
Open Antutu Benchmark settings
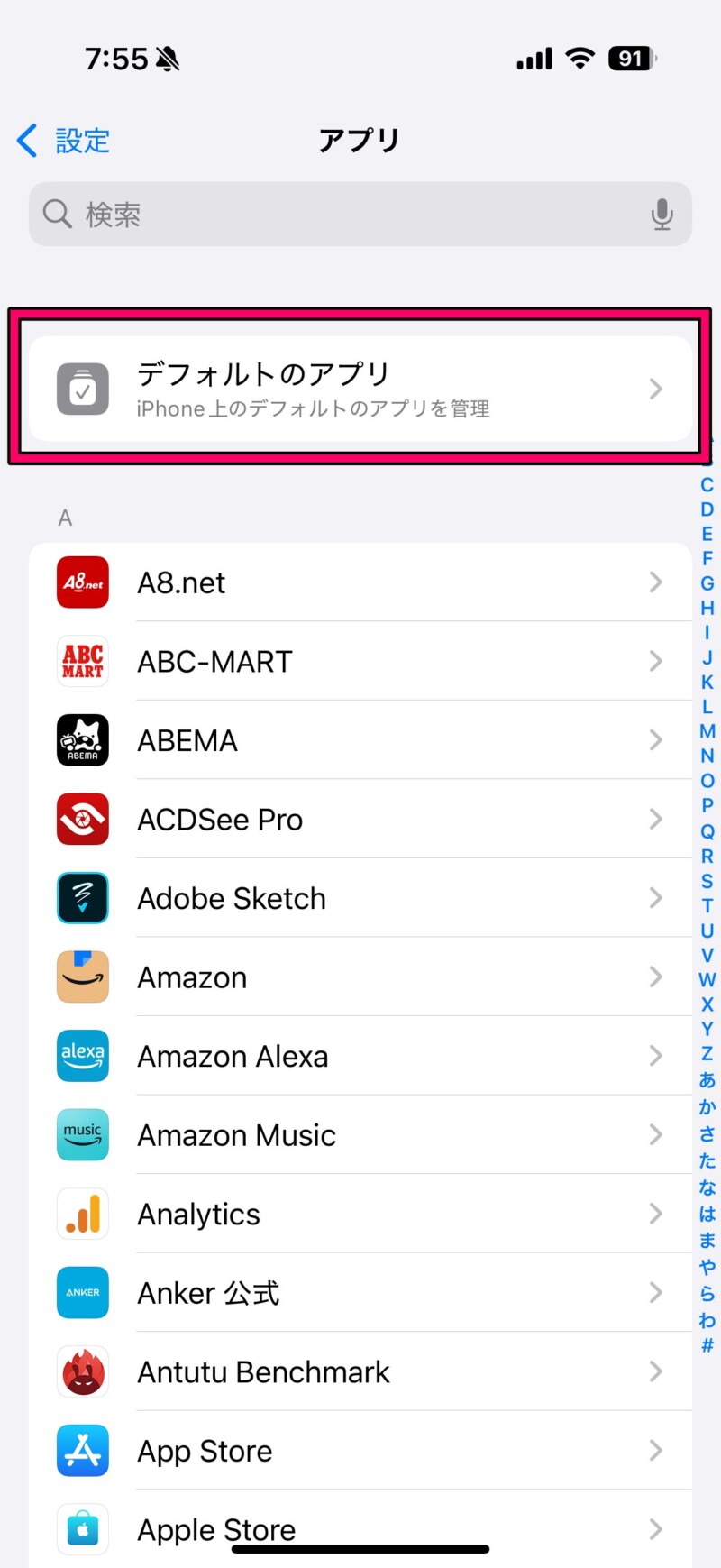click(360, 1371)
